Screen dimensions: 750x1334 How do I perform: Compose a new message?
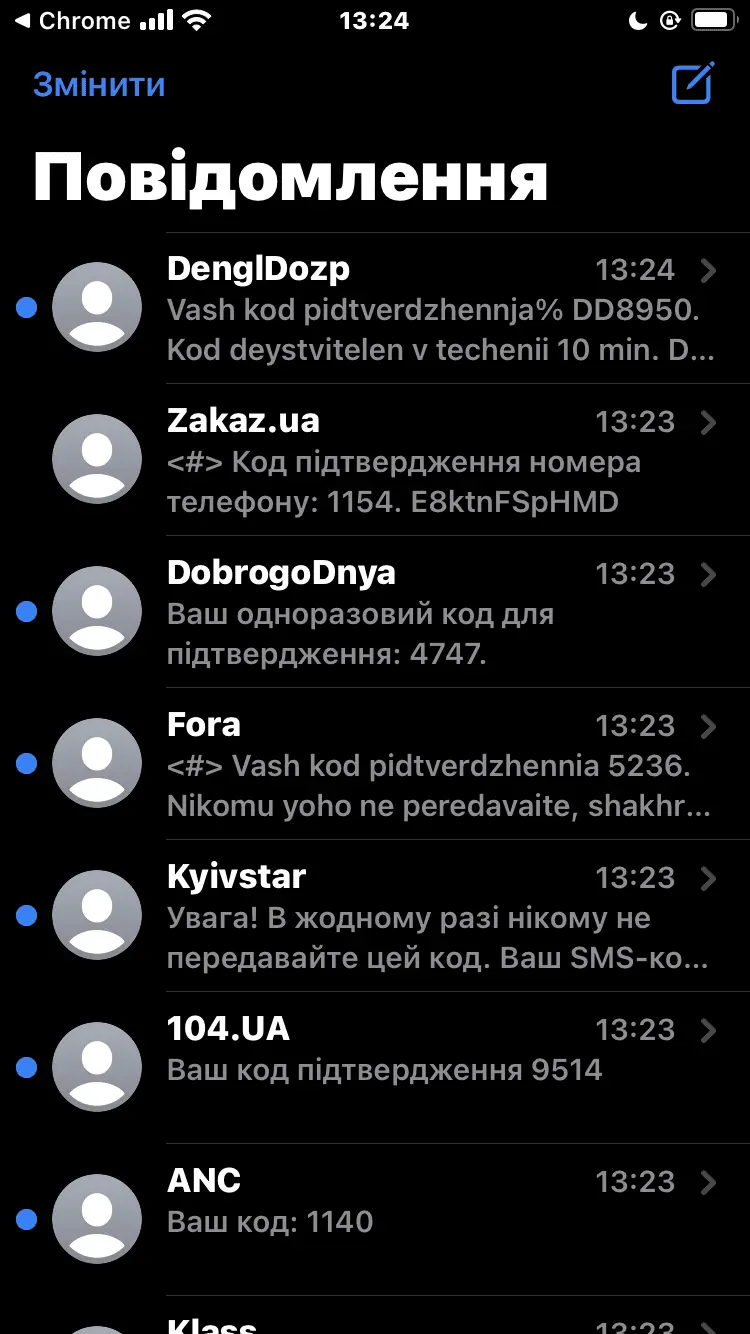[692, 84]
